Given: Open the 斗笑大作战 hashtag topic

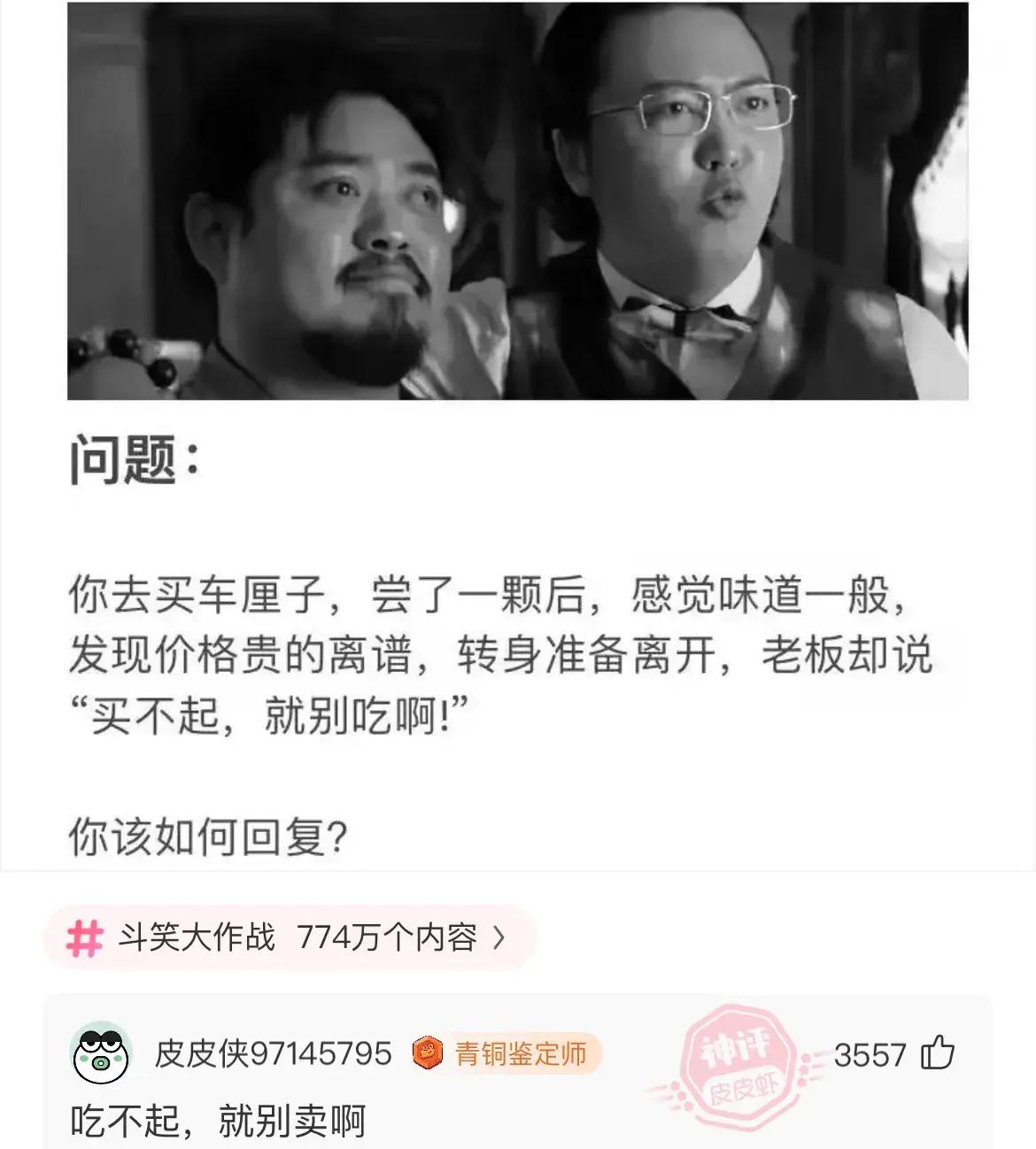Looking at the screenshot, I should coord(288,937).
